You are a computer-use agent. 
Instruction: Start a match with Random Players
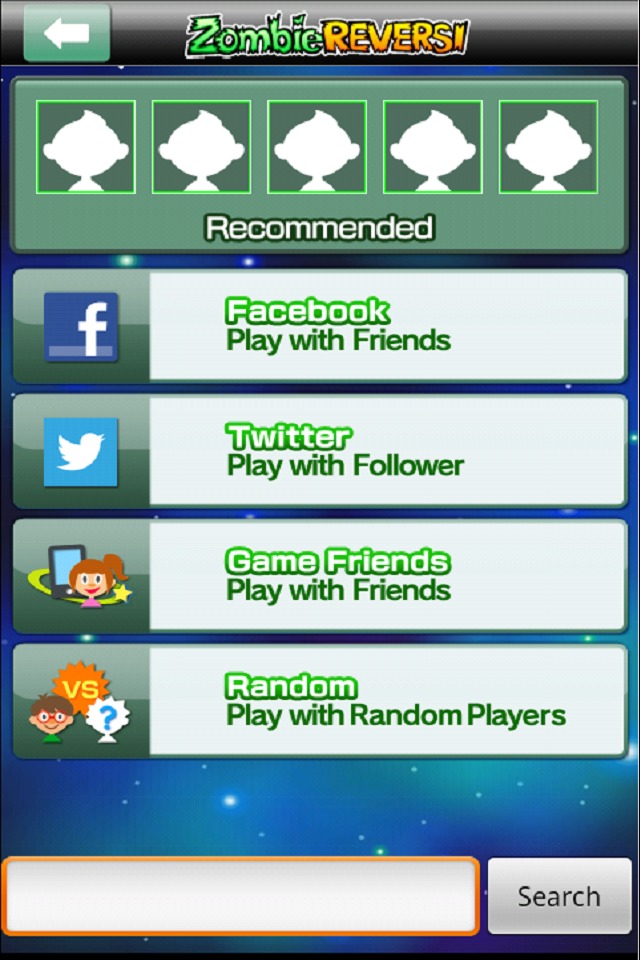point(320,701)
